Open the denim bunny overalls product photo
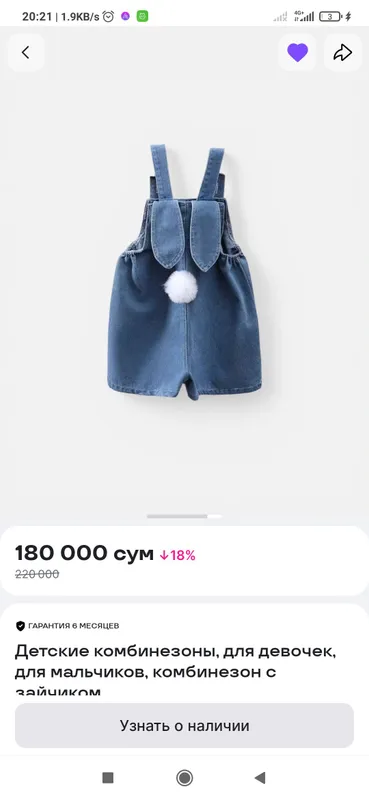 tap(184, 272)
